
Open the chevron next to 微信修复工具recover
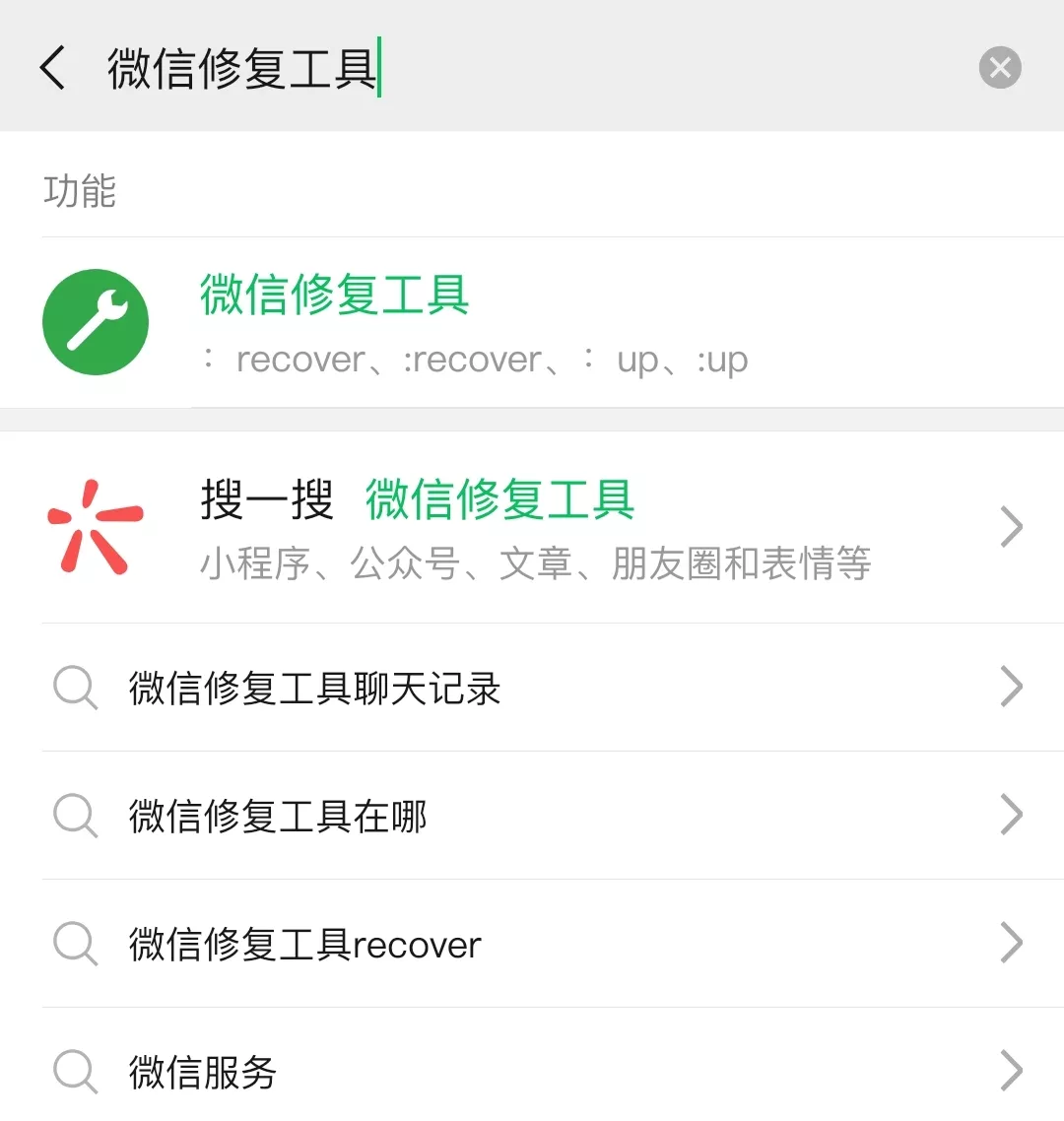coord(1012,944)
